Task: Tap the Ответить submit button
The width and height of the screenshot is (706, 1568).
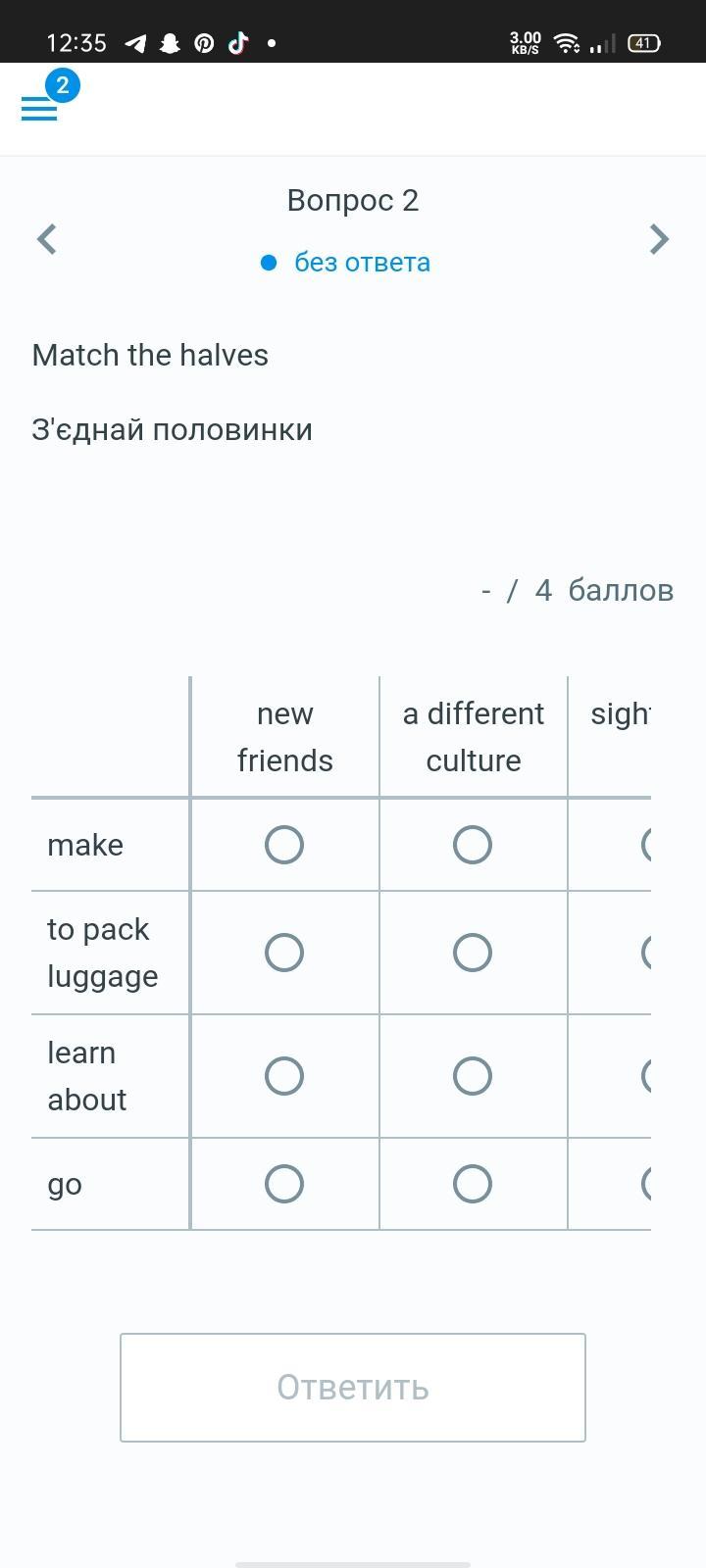Action: [x=353, y=1388]
